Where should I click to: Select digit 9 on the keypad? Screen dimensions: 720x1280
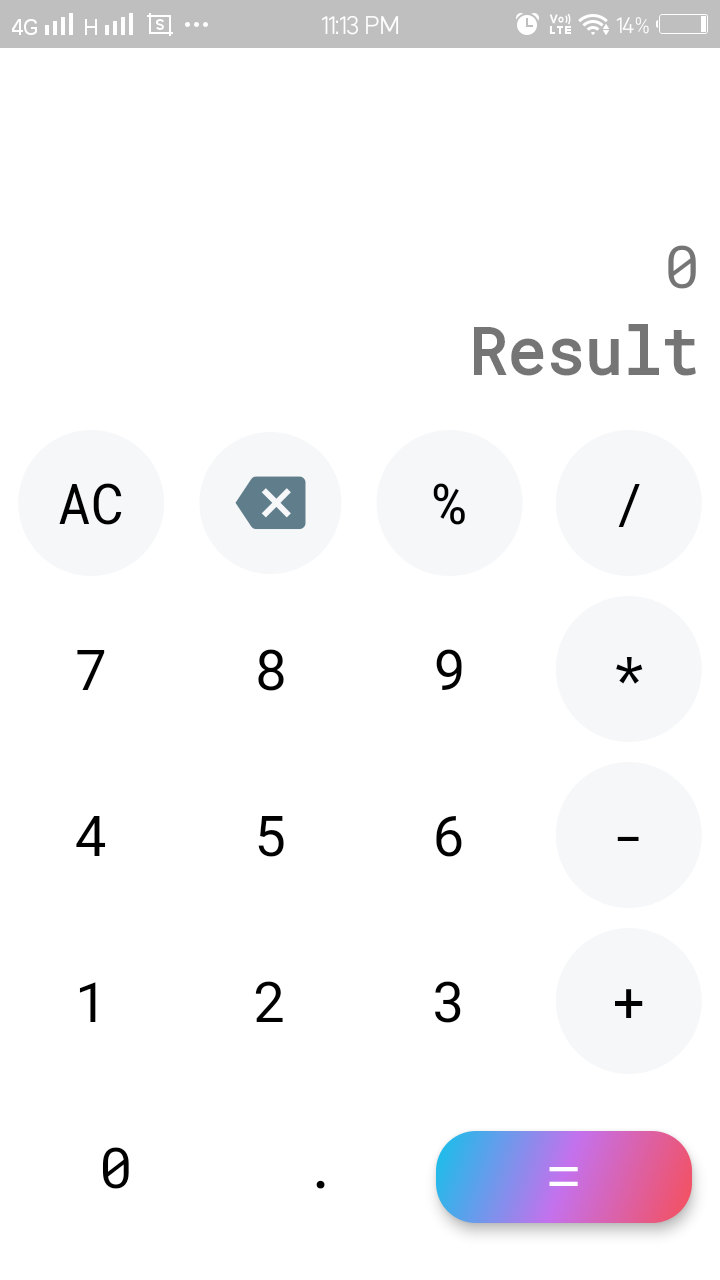[x=449, y=669]
